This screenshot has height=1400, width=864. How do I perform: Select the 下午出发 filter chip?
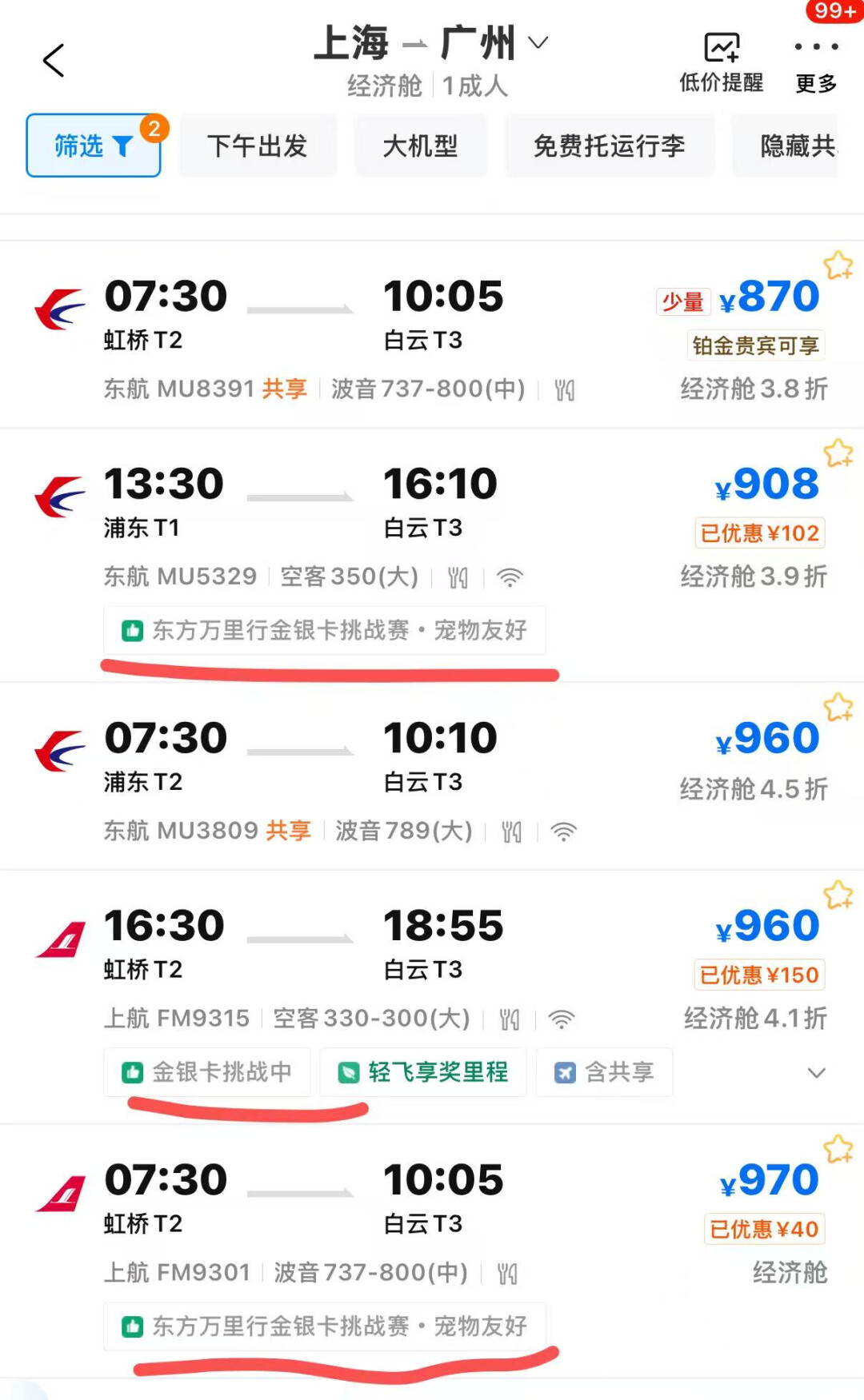tap(258, 146)
